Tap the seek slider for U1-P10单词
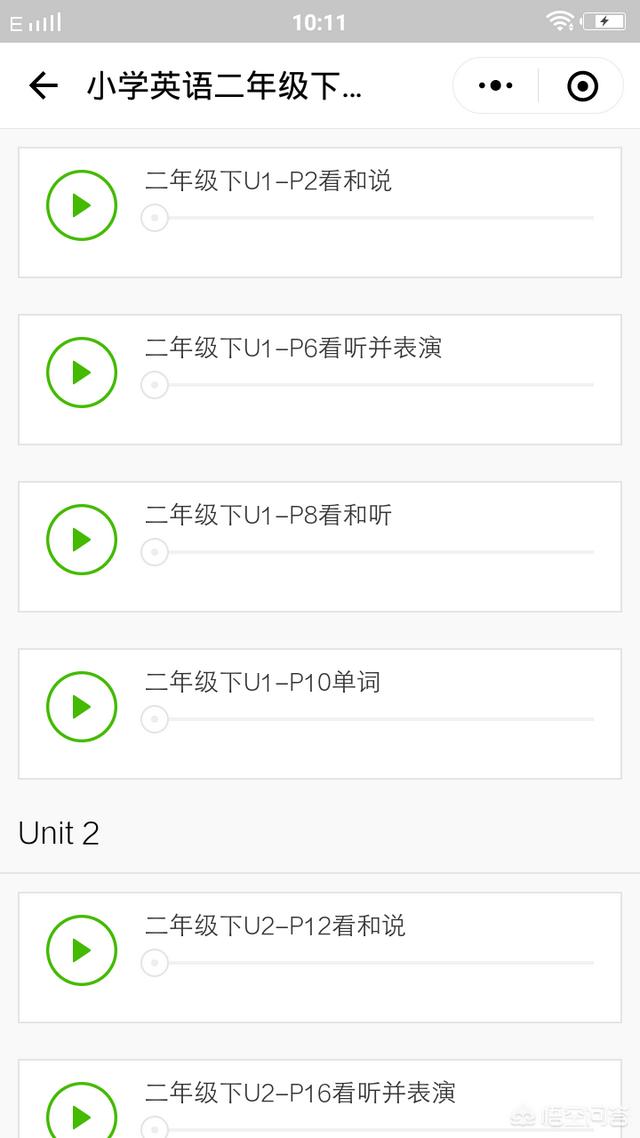Screen dimensions: 640x1138 pos(370,719)
